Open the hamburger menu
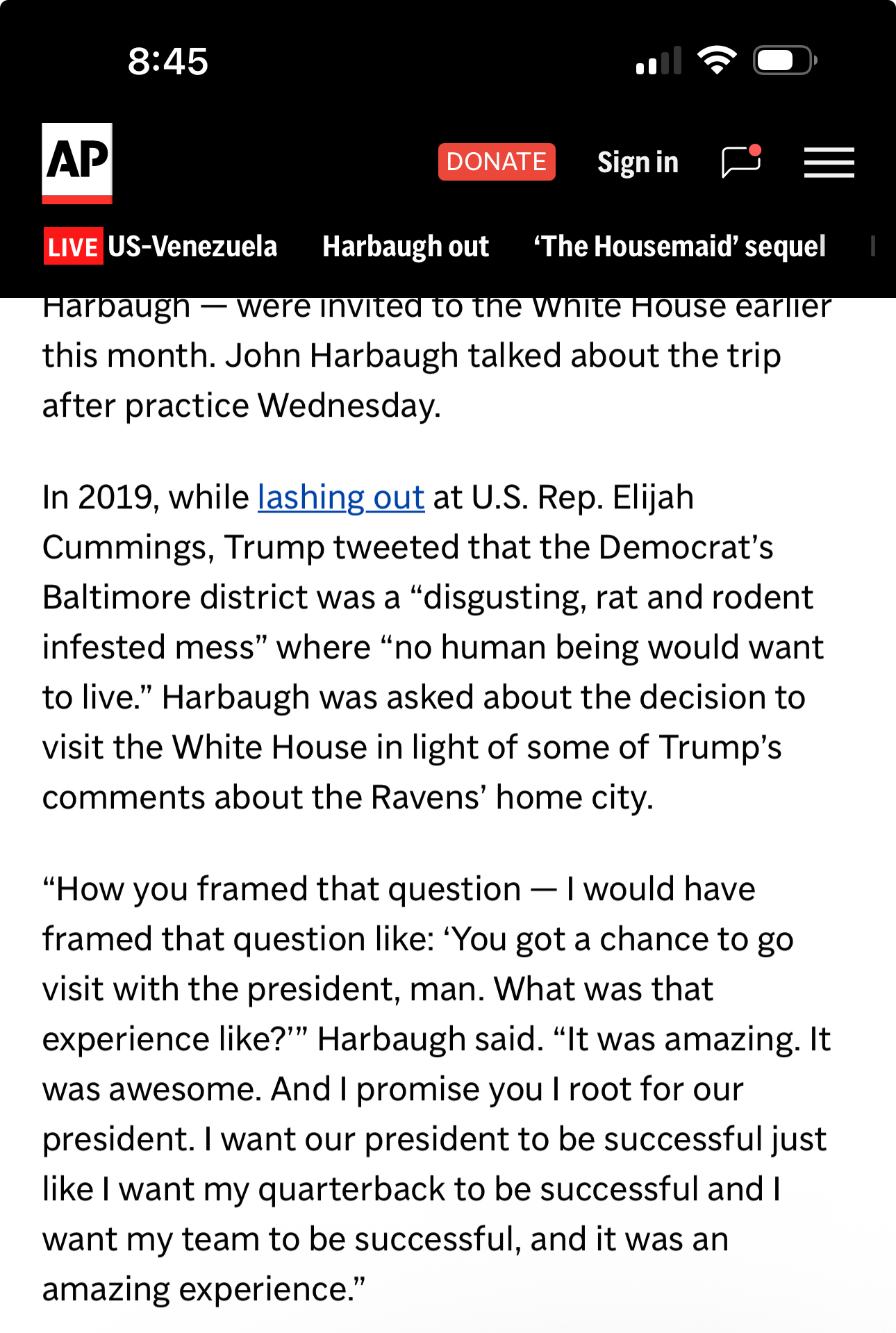896x1333 pixels. (829, 163)
